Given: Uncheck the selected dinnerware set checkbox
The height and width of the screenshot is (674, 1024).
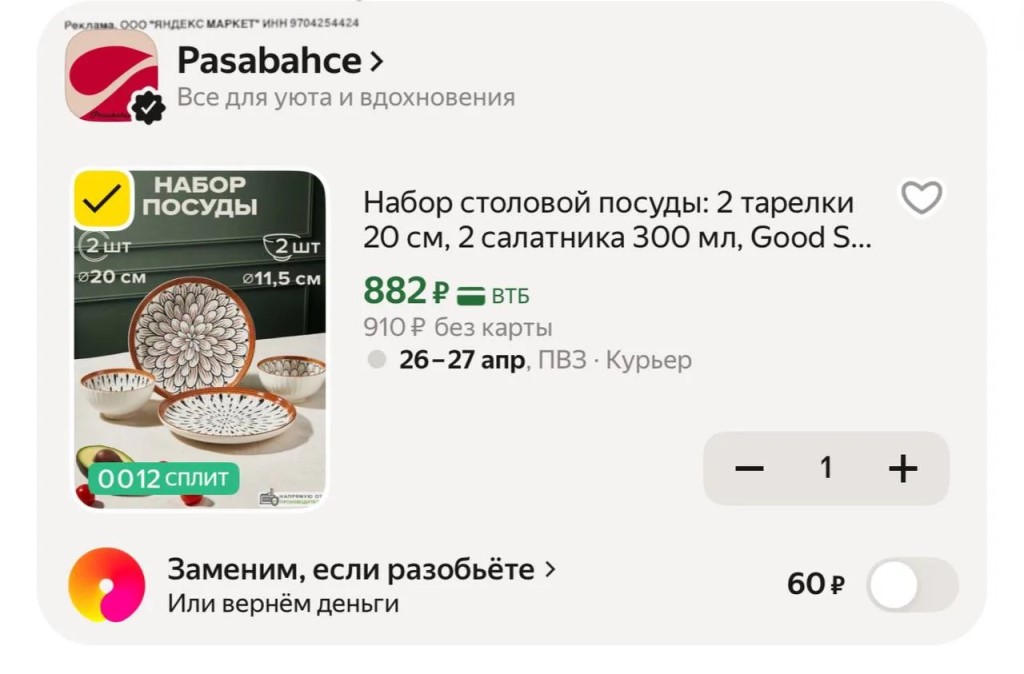Looking at the screenshot, I should click(x=102, y=200).
